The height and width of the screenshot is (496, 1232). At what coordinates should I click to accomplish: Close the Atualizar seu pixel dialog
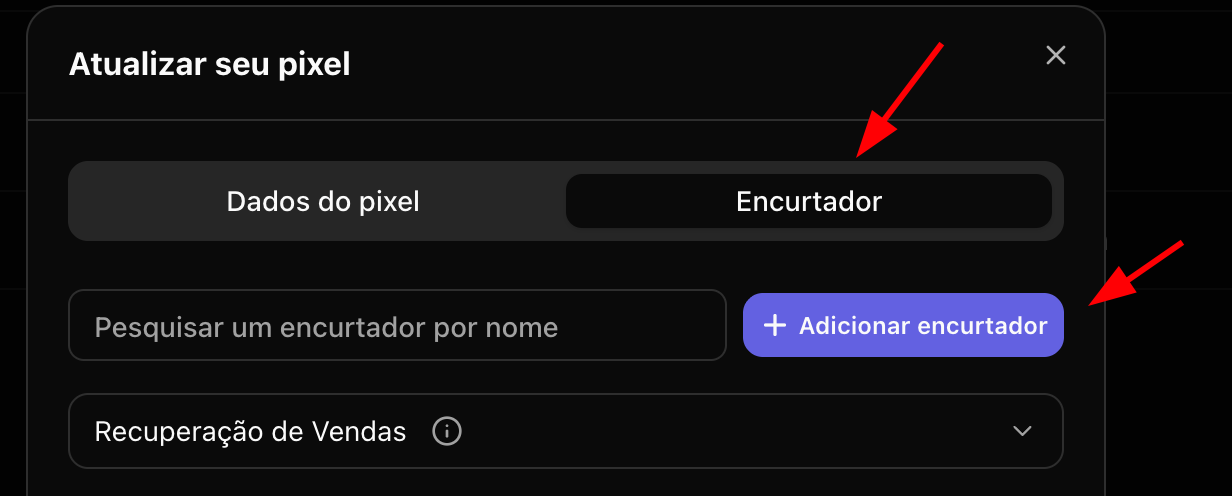[1055, 55]
